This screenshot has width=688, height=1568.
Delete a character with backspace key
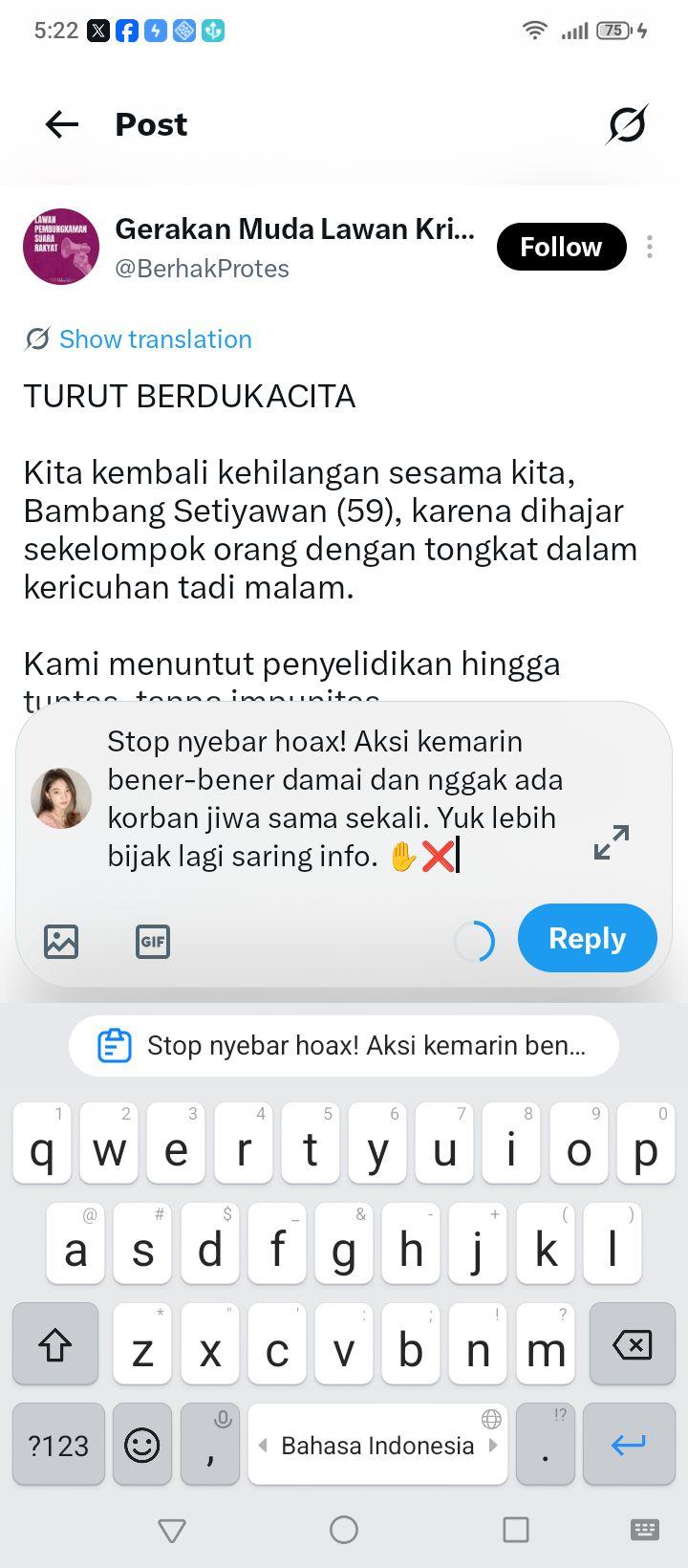point(632,1344)
